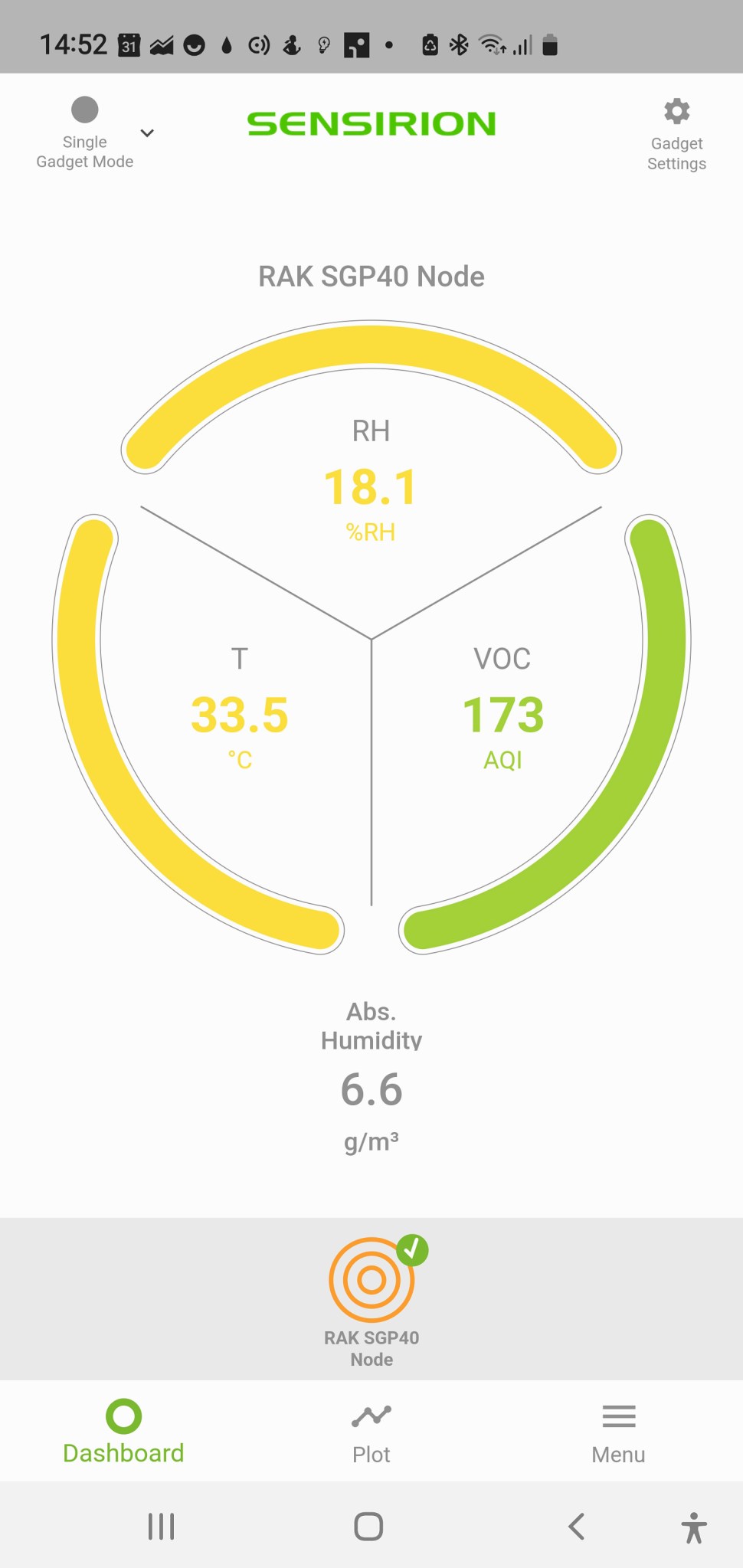Tap the Single Gadget Mode circle icon
This screenshot has width=743, height=1568.
click(84, 109)
